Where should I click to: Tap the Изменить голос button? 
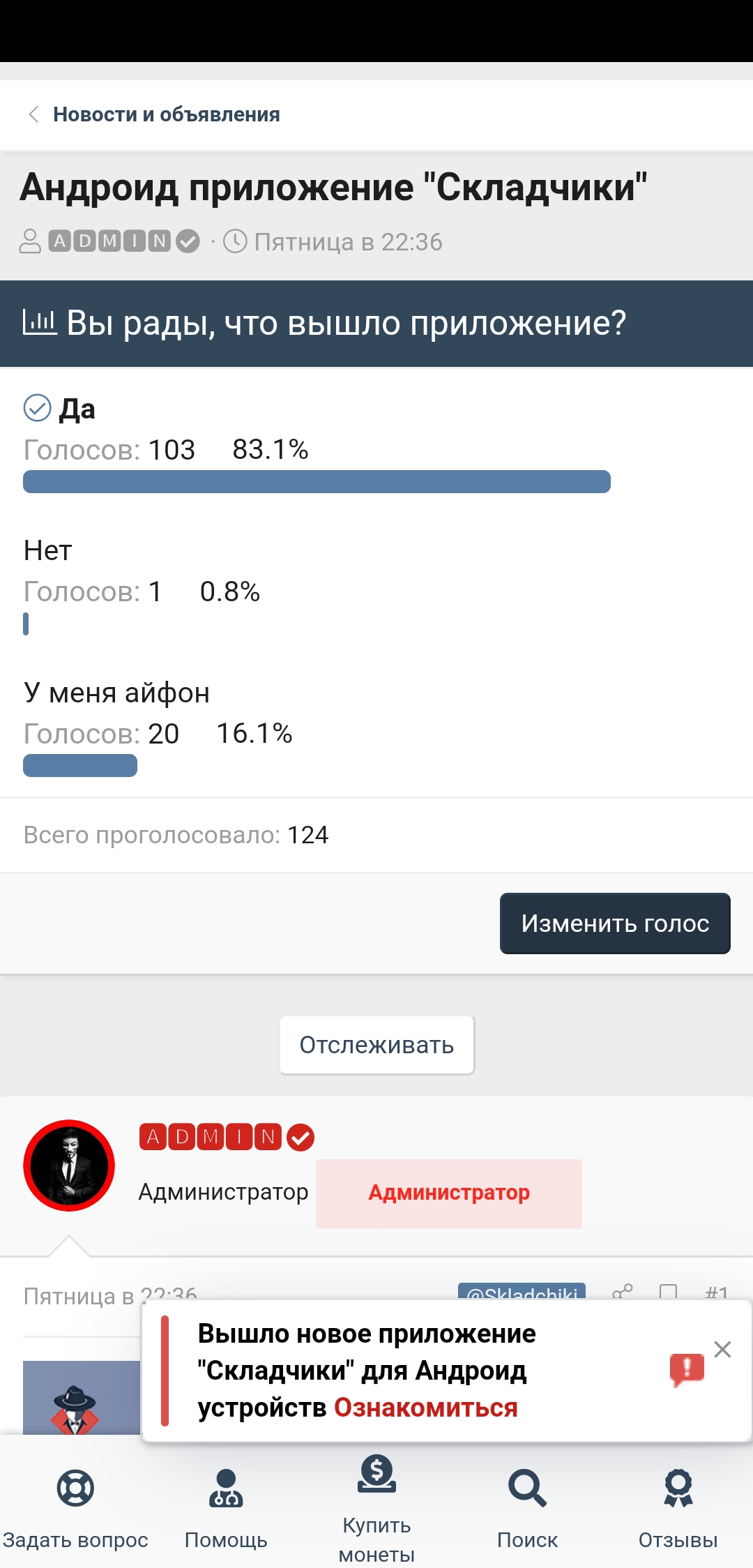click(615, 923)
